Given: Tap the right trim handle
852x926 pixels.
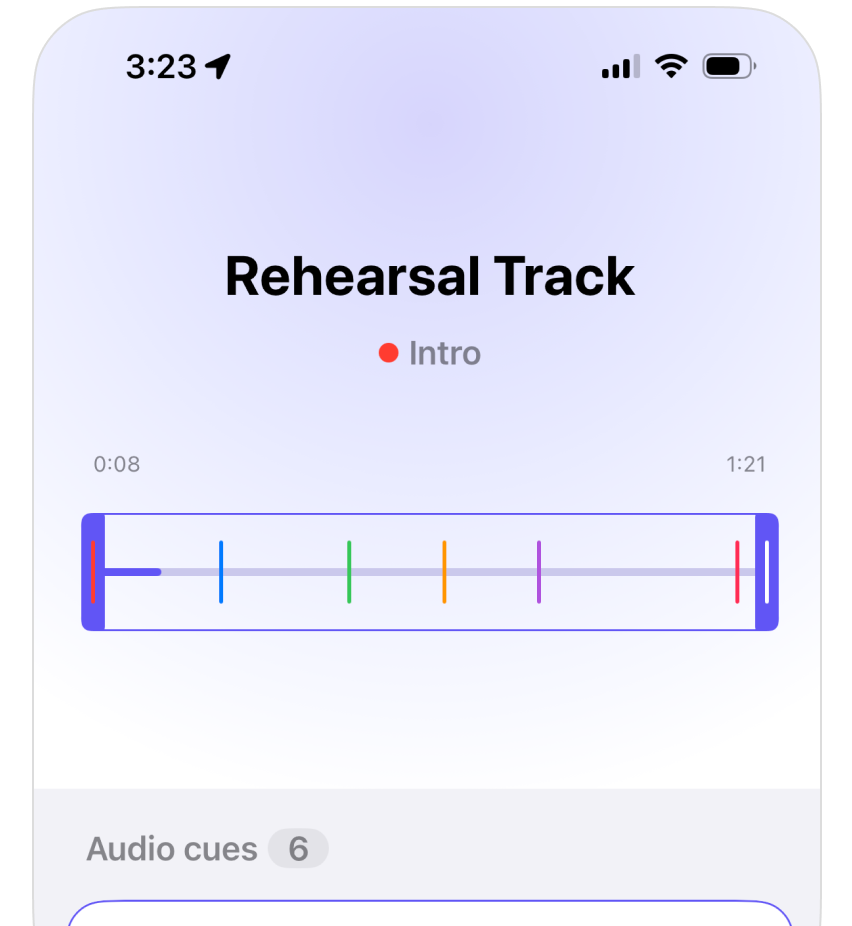Looking at the screenshot, I should click(768, 572).
